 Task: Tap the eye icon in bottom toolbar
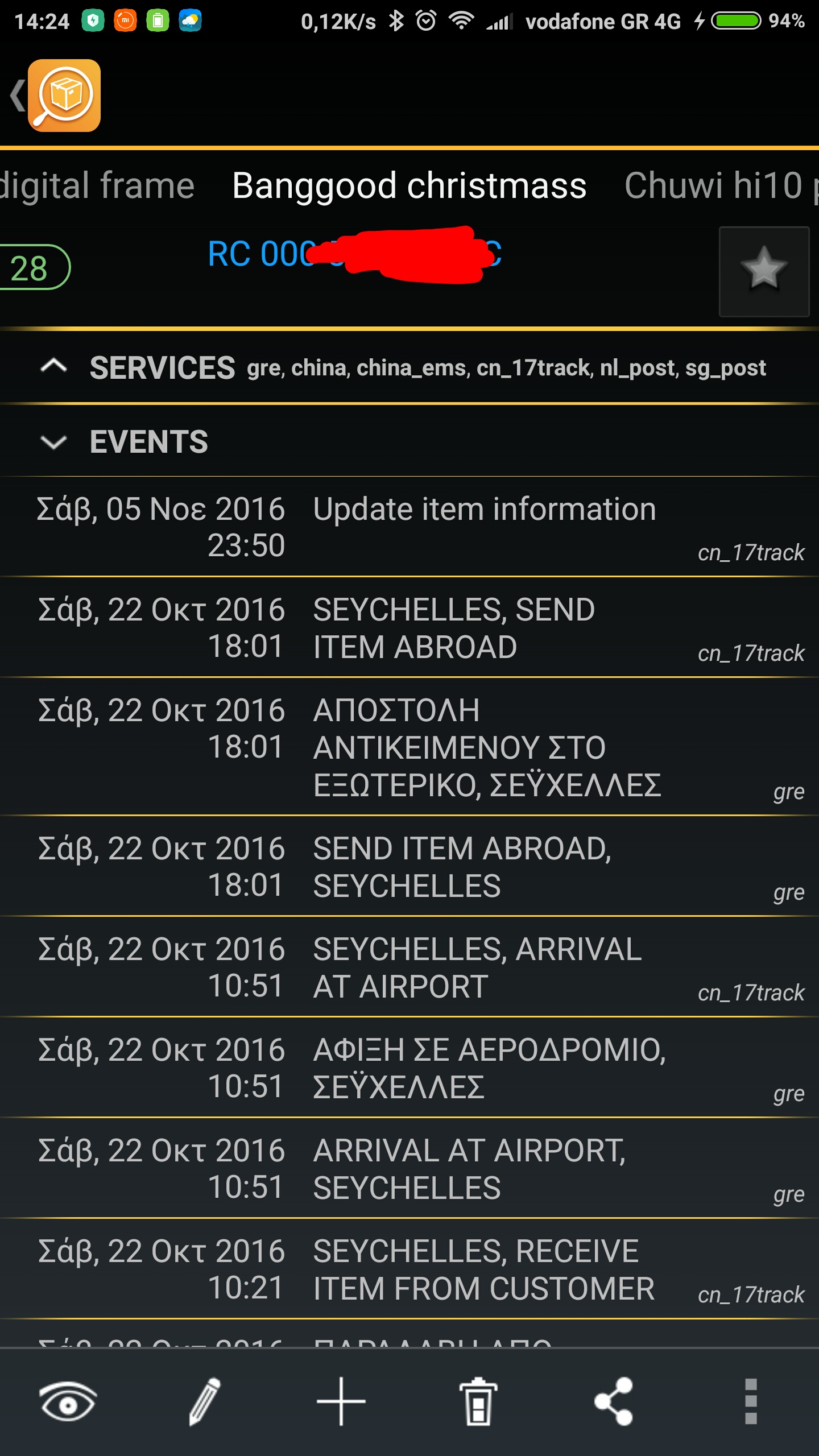[68, 1401]
